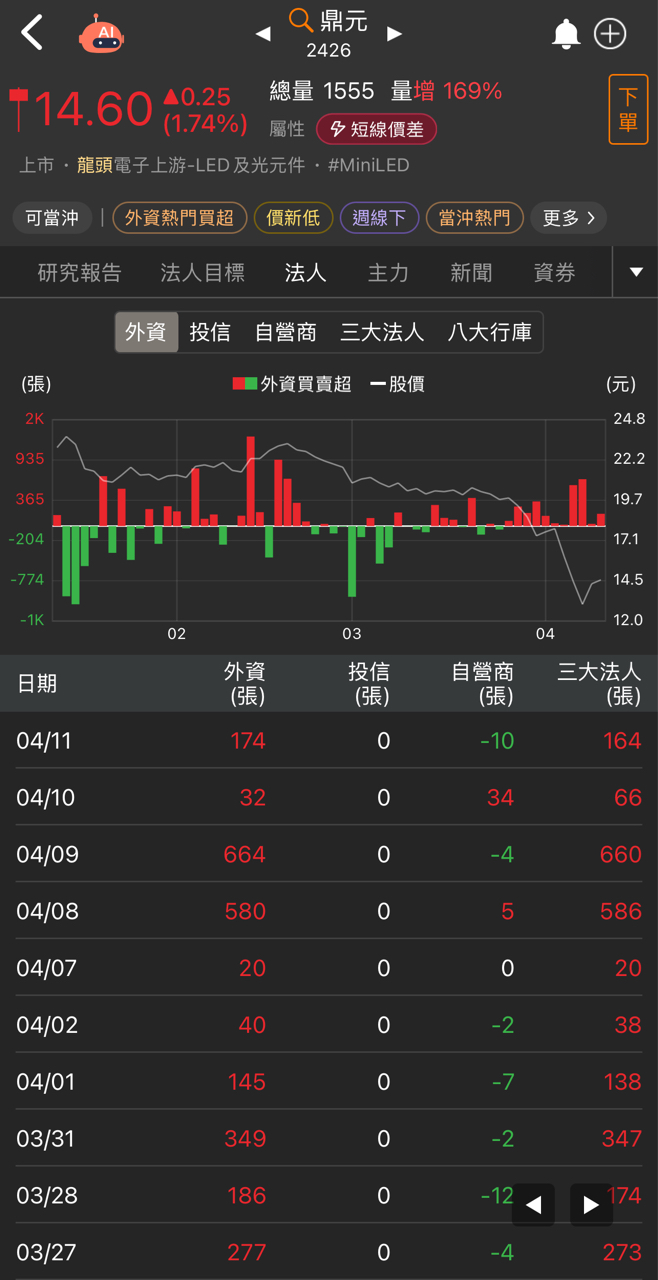Viewport: 658px width, 1280px height.
Task: Select the 投信 segment
Action: click(210, 333)
